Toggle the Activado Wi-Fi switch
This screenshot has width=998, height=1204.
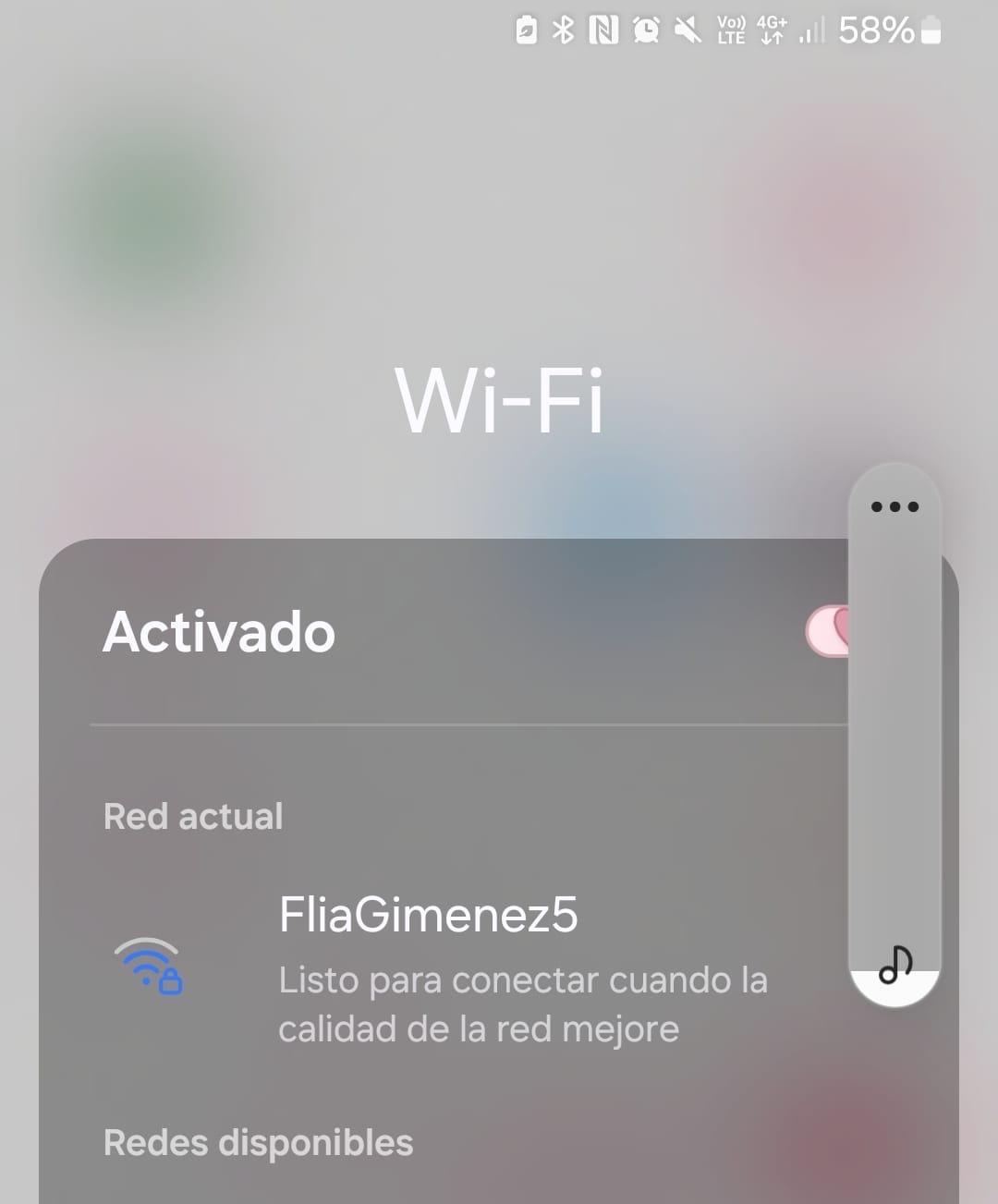[827, 632]
